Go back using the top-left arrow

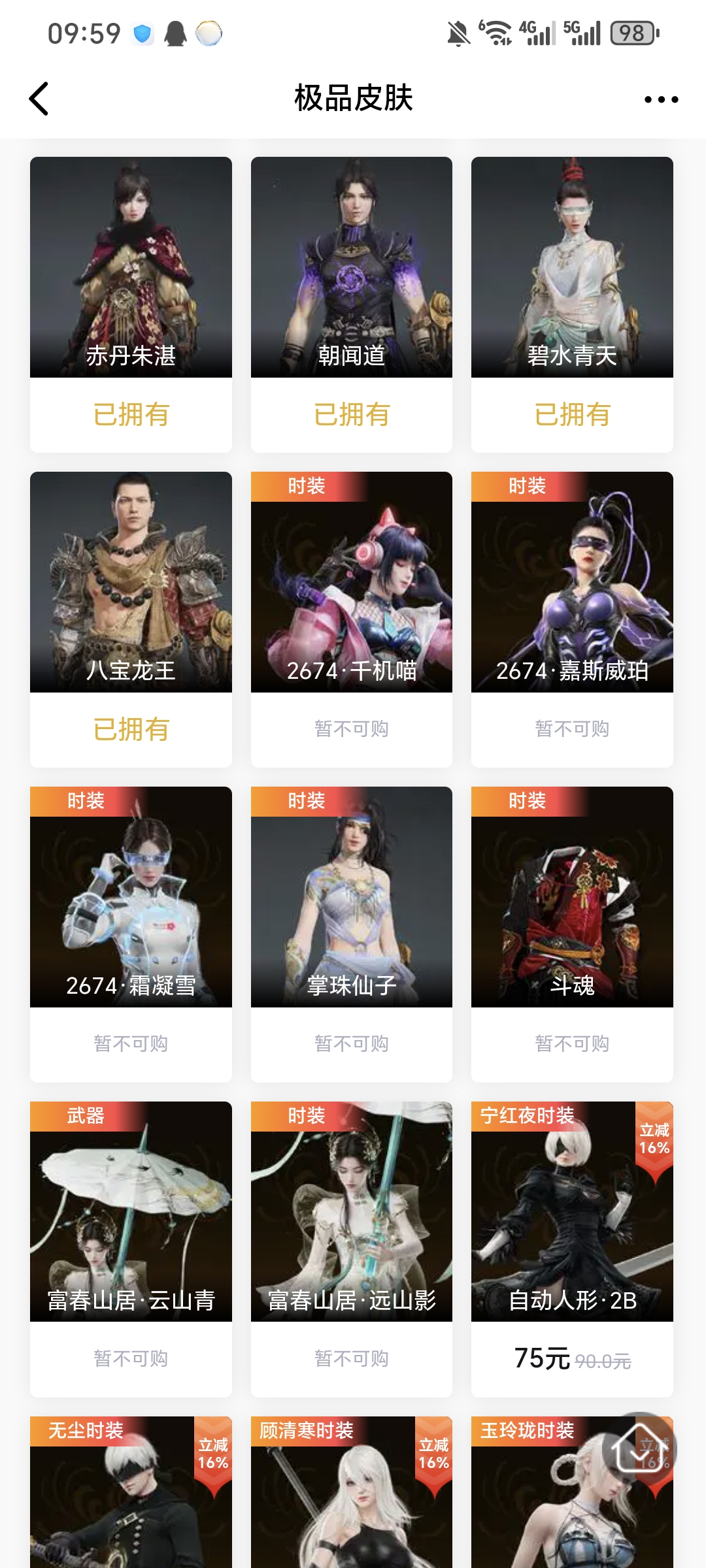pos(39,99)
